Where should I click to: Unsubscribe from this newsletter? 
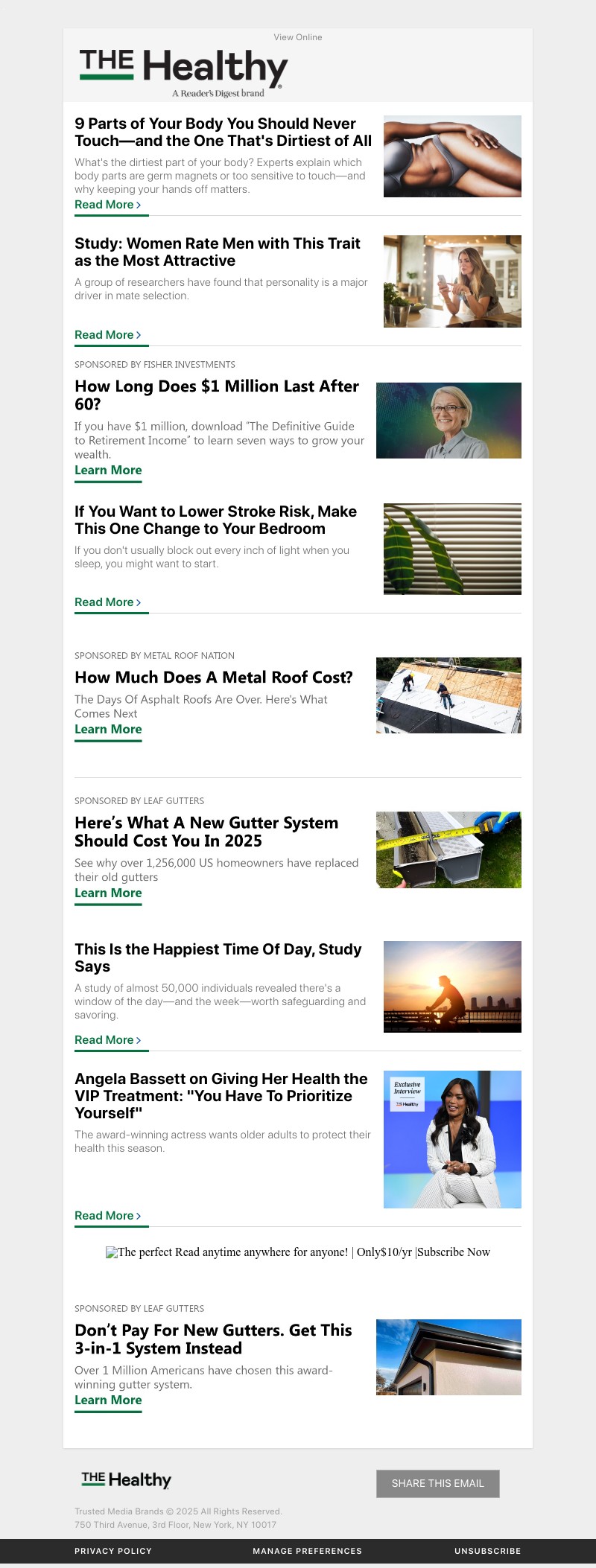[487, 1551]
